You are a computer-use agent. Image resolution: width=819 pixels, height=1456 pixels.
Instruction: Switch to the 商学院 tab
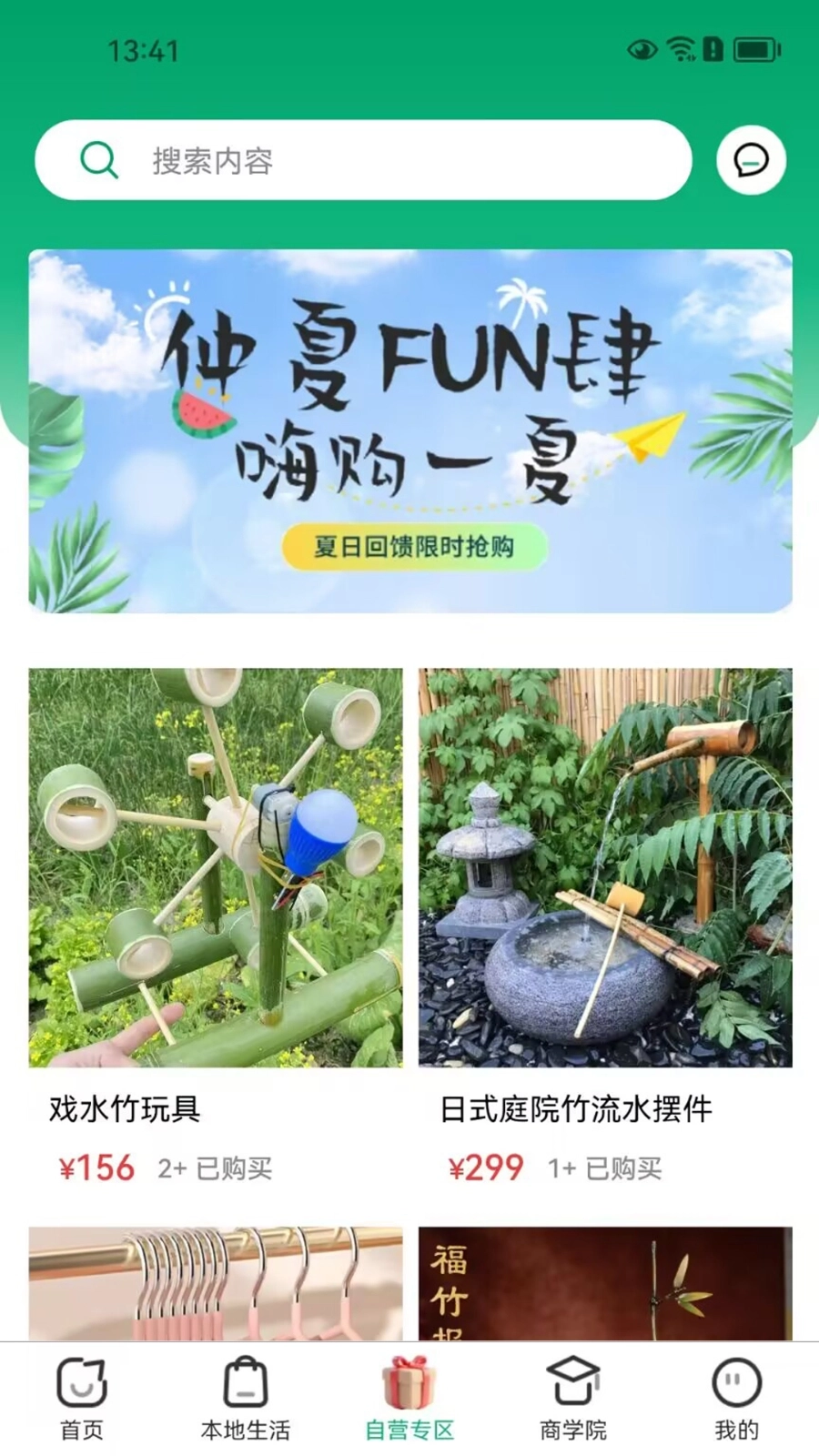[573, 1399]
